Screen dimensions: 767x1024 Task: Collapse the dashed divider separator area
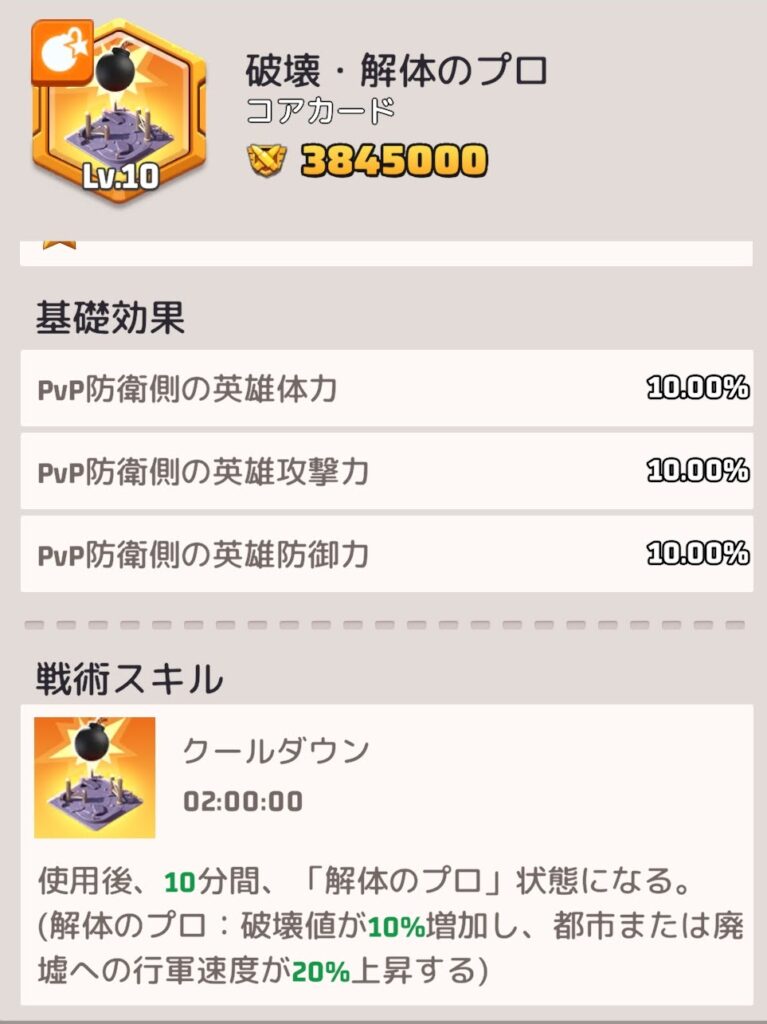tap(383, 623)
